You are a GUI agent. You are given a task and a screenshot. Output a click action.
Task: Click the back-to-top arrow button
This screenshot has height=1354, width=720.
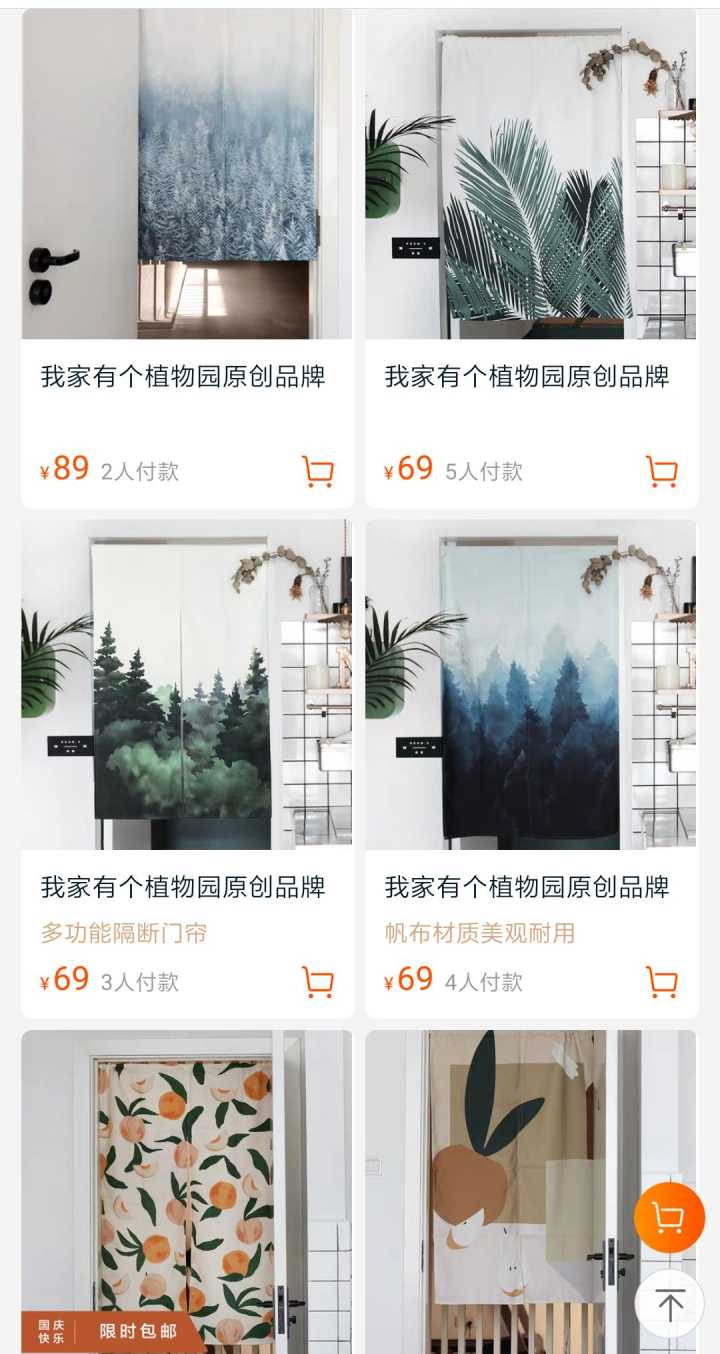point(668,1305)
